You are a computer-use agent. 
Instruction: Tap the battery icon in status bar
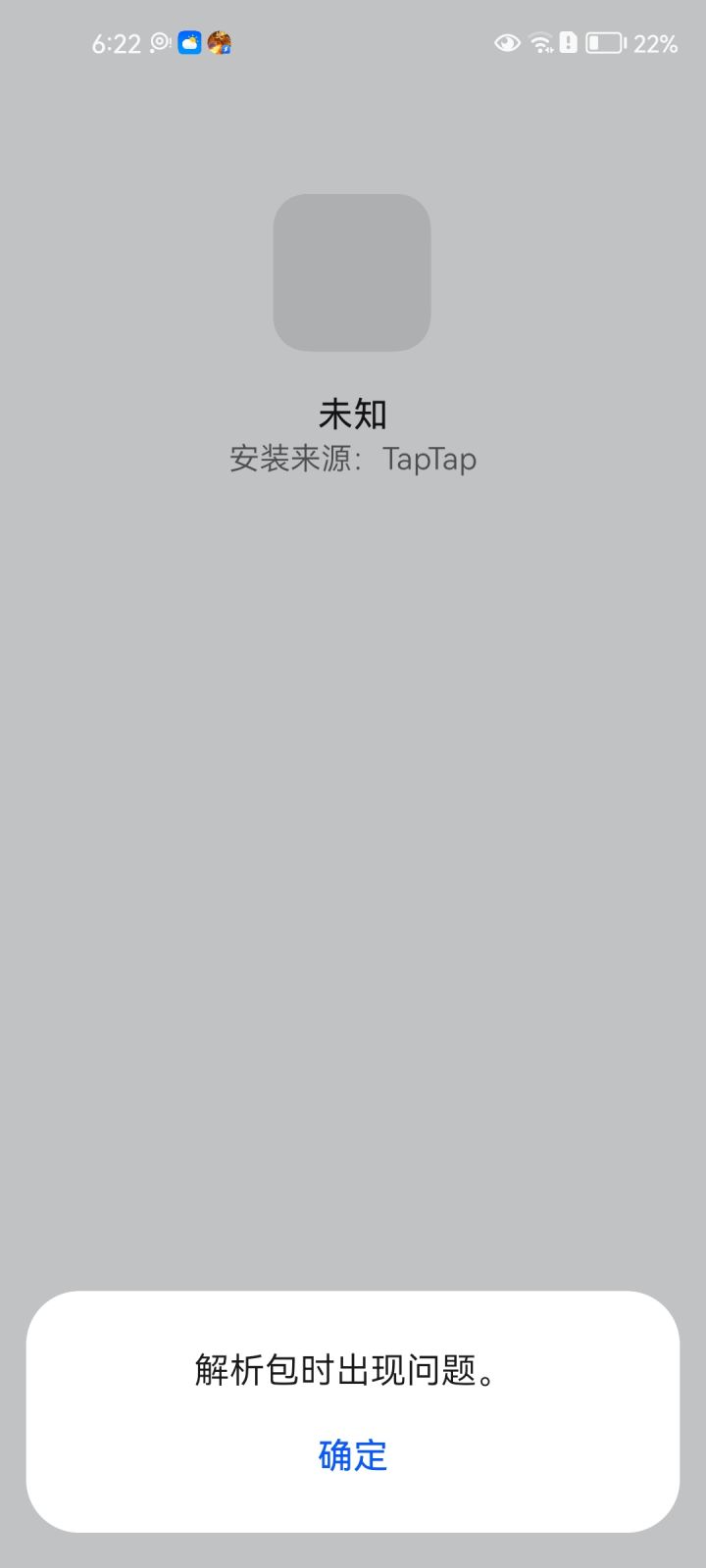pyautogui.click(x=603, y=42)
